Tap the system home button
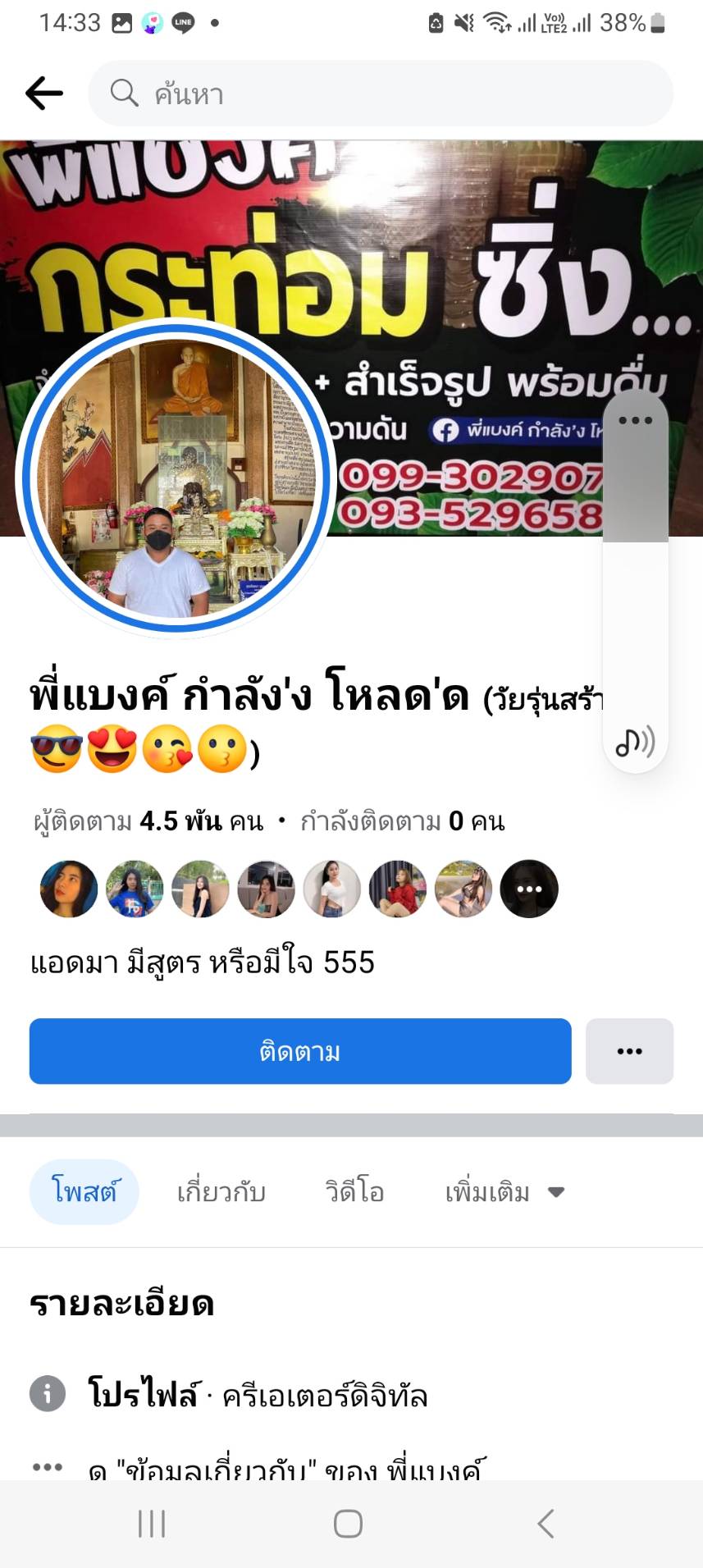 [x=348, y=1524]
